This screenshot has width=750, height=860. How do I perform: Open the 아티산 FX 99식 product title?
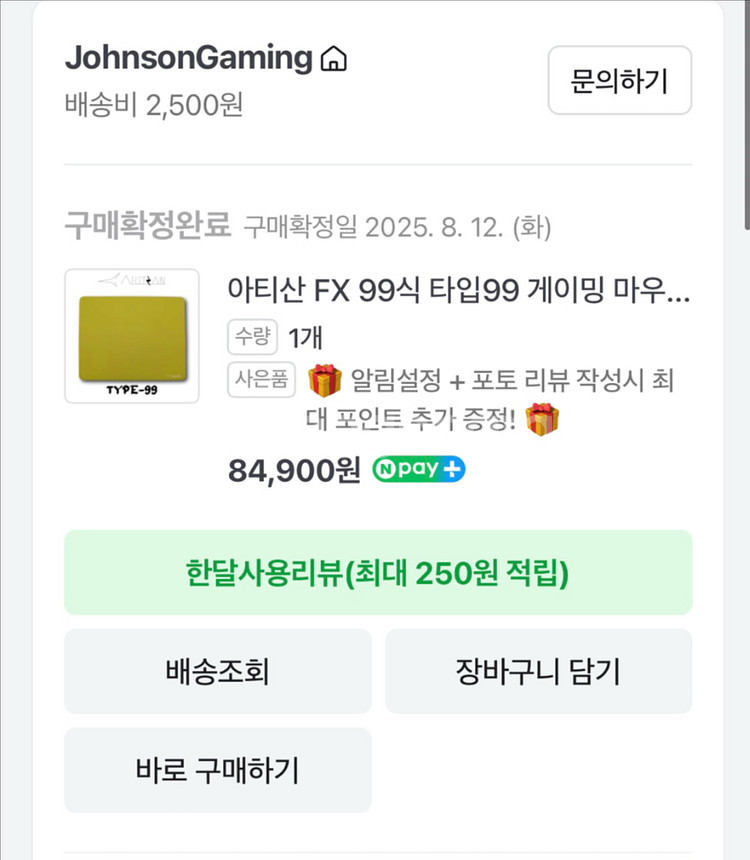[x=459, y=292]
